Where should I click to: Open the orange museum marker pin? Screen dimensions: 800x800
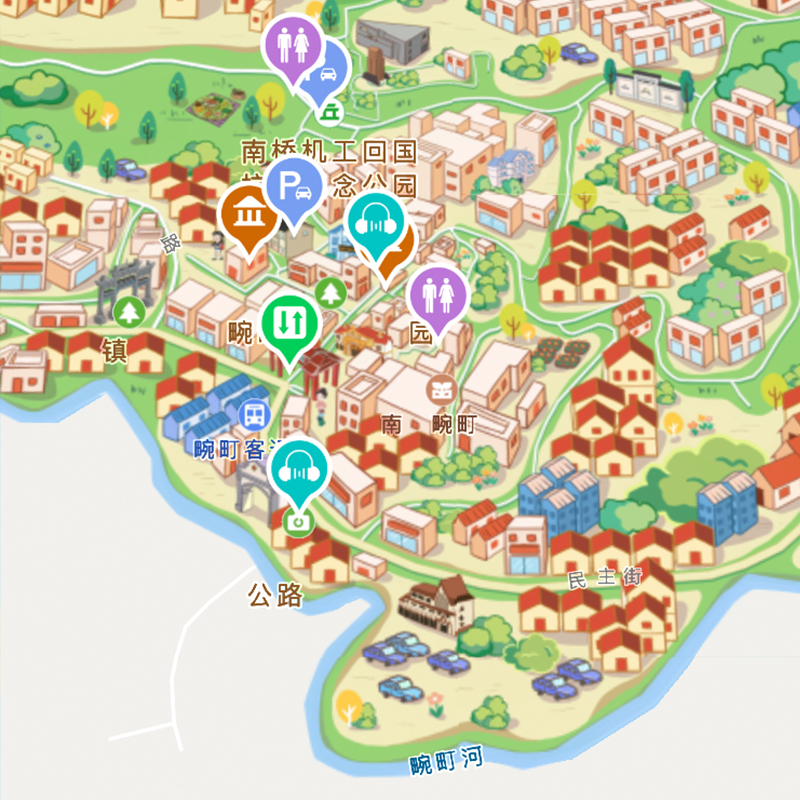pos(249,213)
